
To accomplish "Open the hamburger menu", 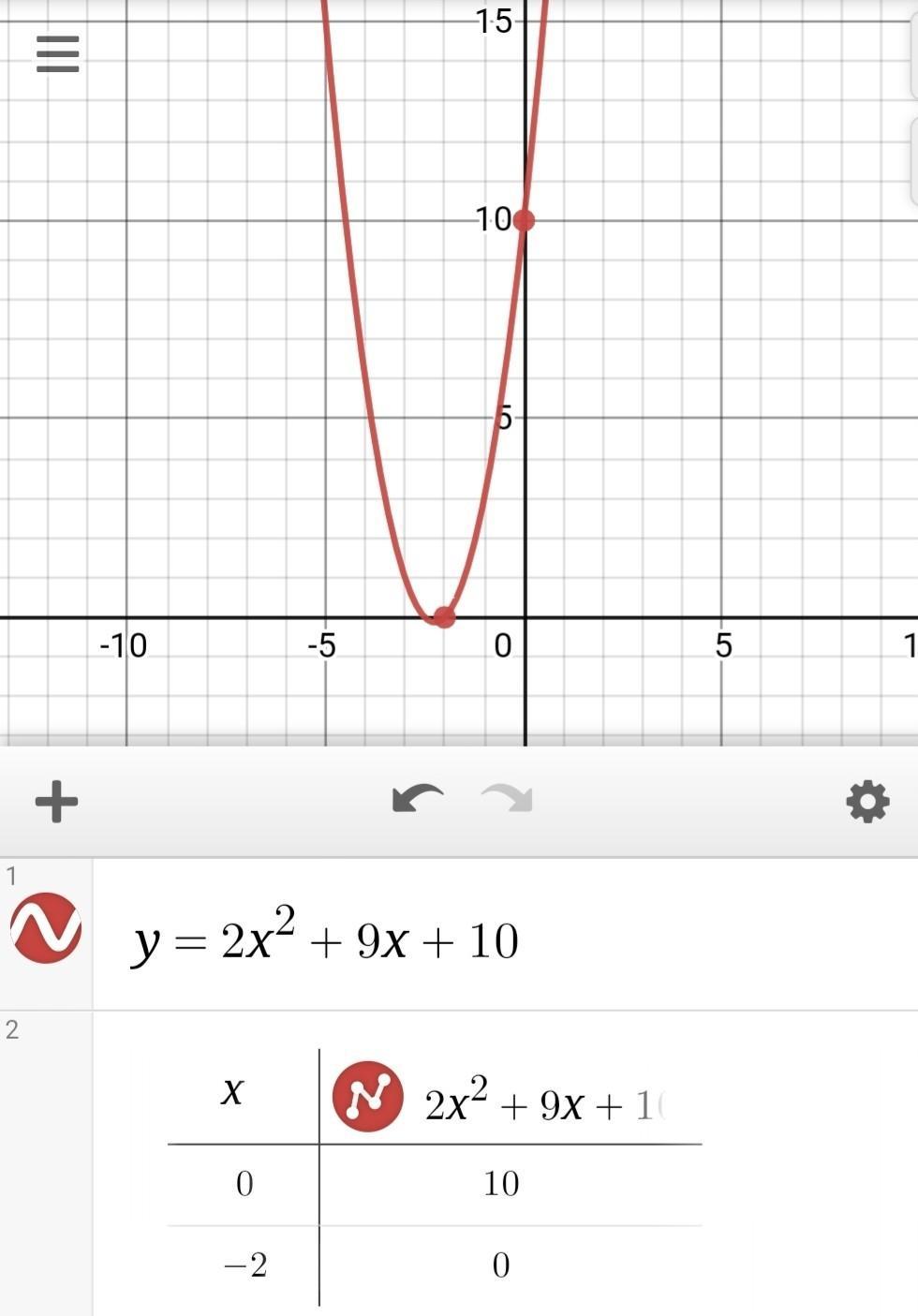I will pyautogui.click(x=57, y=54).
